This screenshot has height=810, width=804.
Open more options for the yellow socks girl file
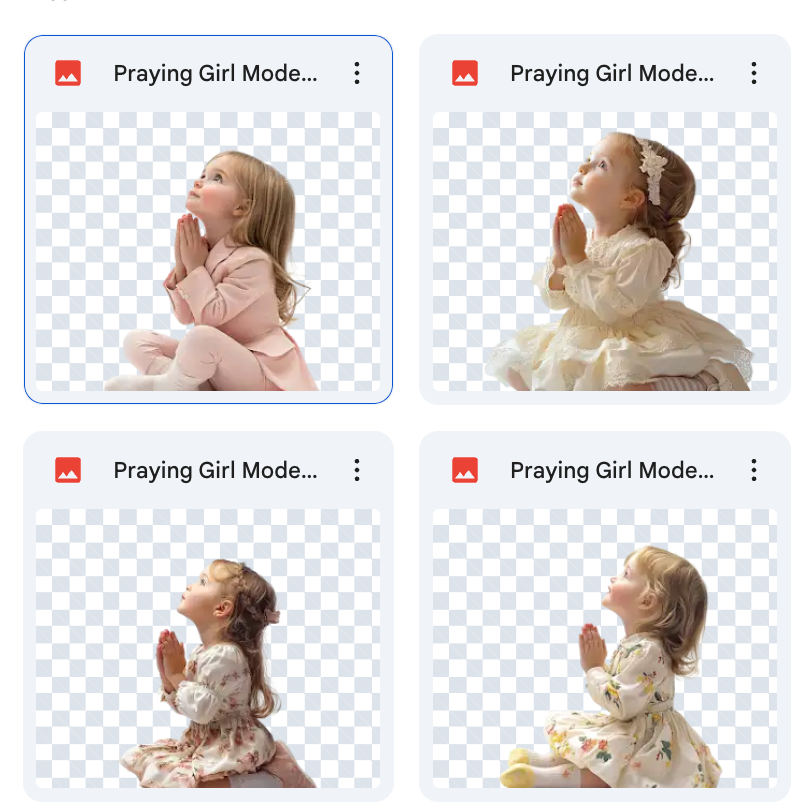[753, 470]
